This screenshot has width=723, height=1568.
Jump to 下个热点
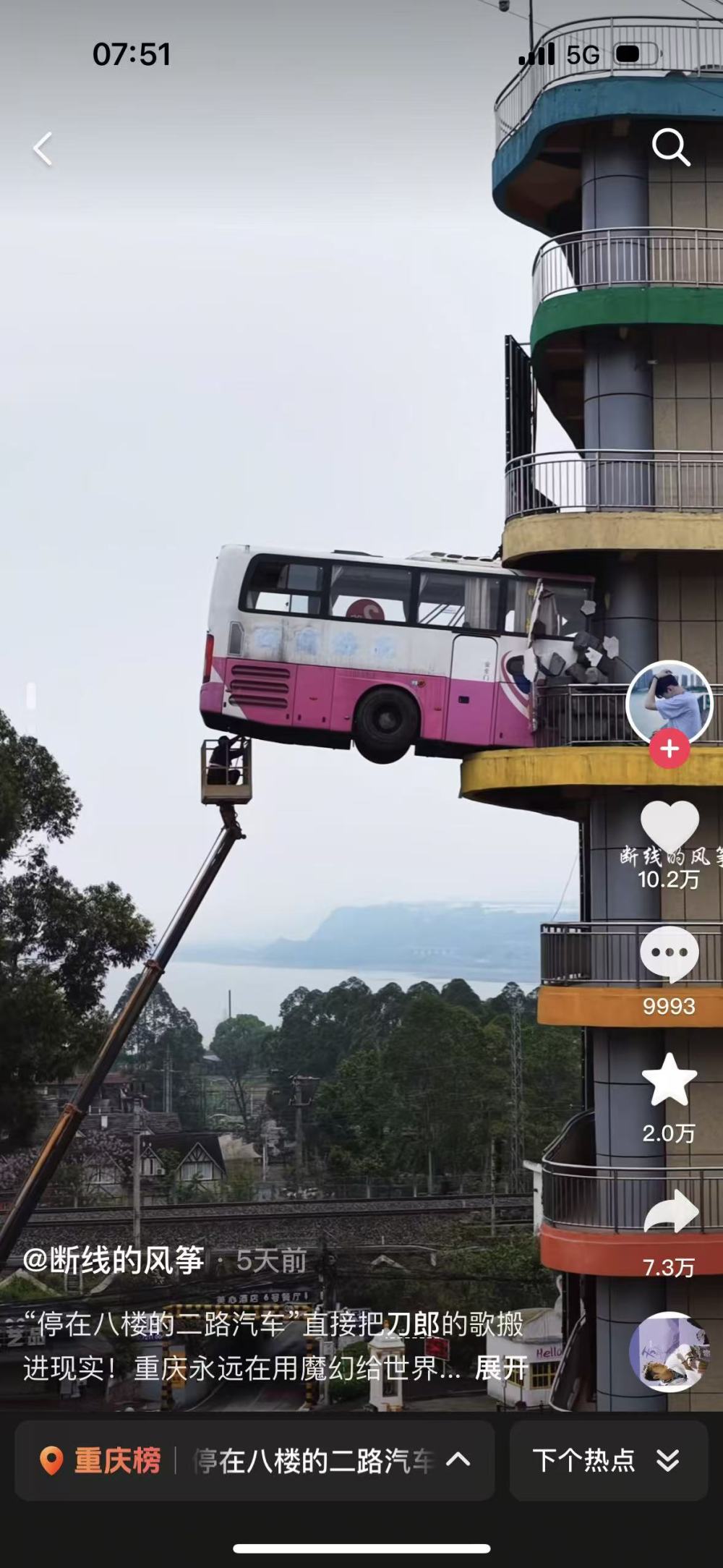607,1461
